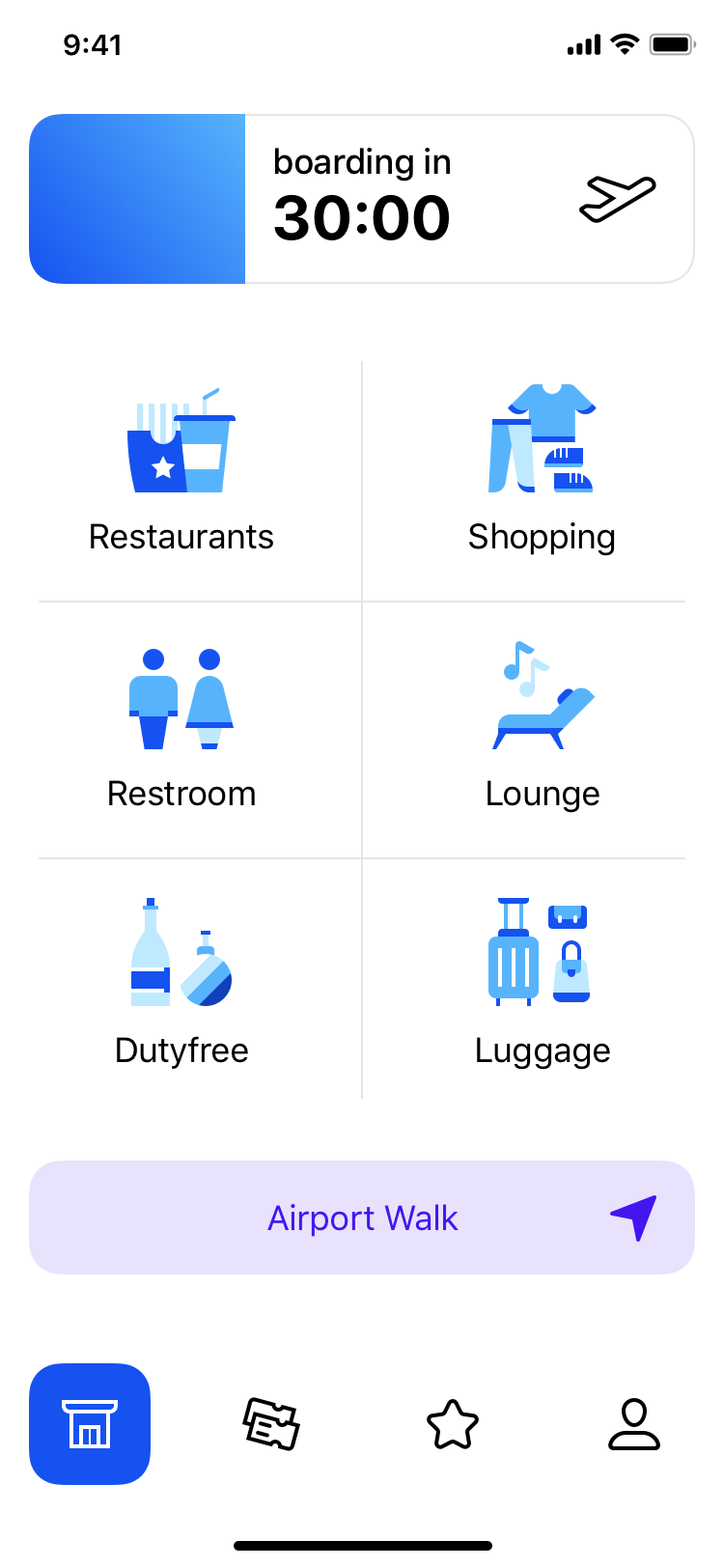Open the Restaurants category
Screen dimensions: 724x1568
coord(181,473)
